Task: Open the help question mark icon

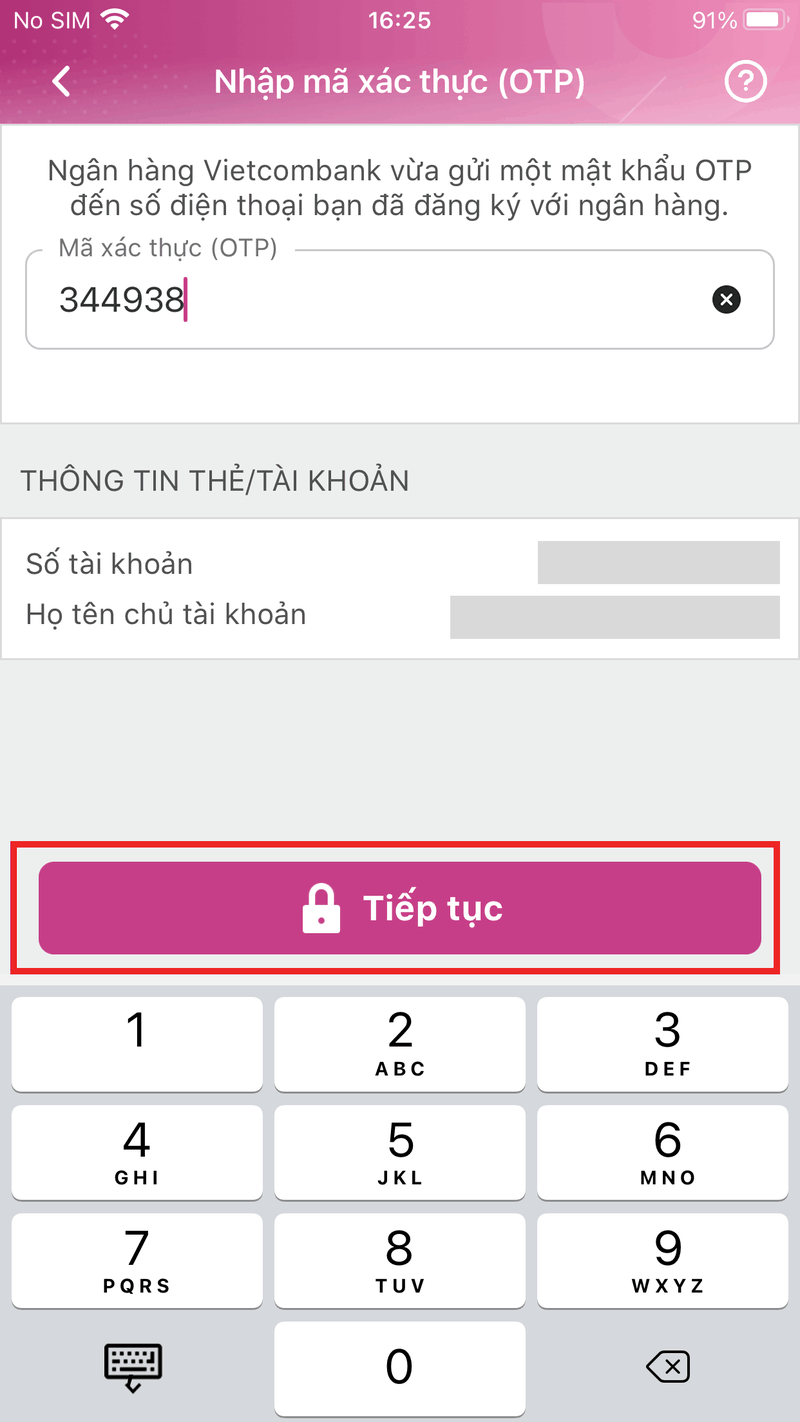Action: pos(745,82)
